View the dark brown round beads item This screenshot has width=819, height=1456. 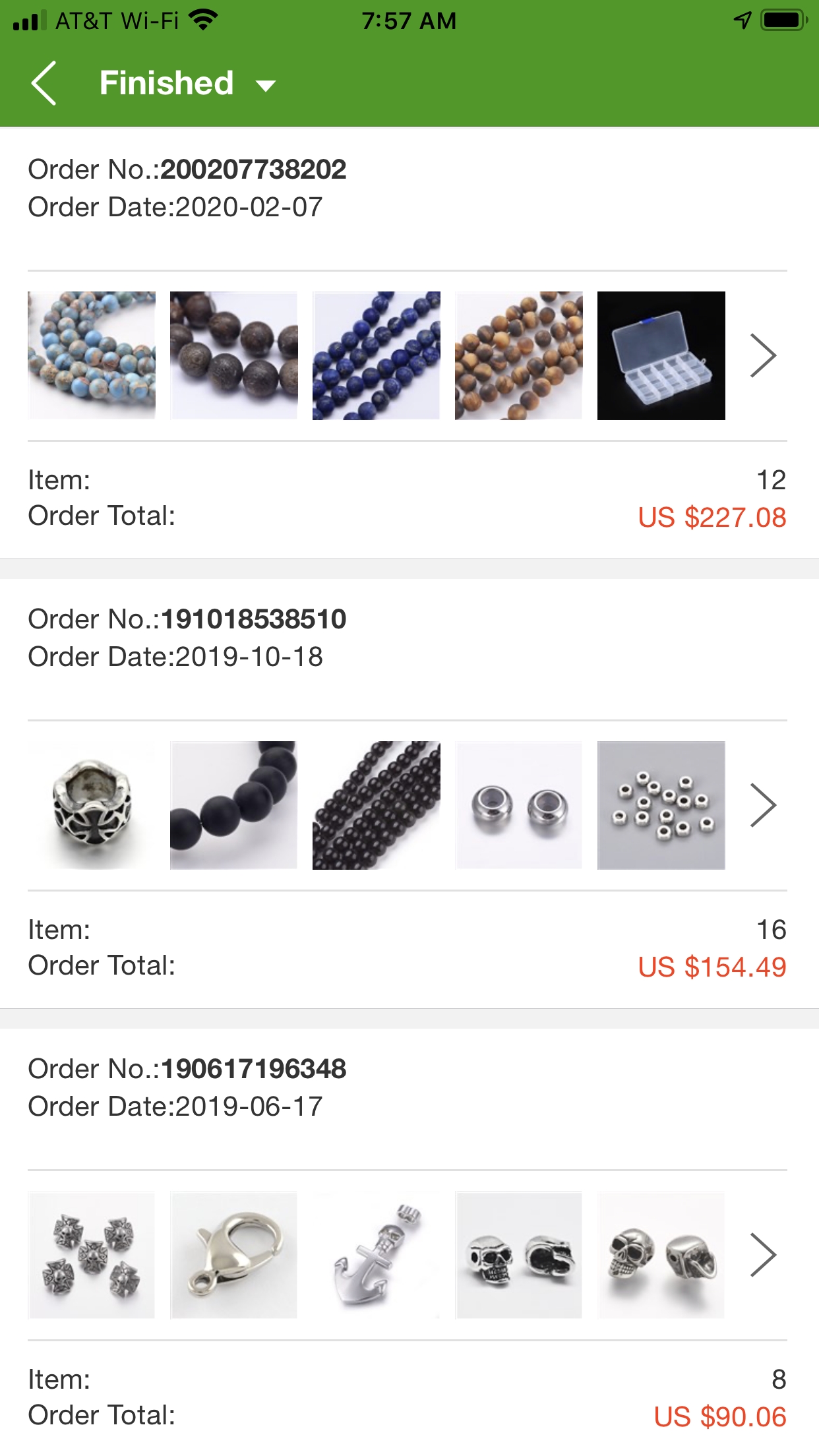pos(234,355)
